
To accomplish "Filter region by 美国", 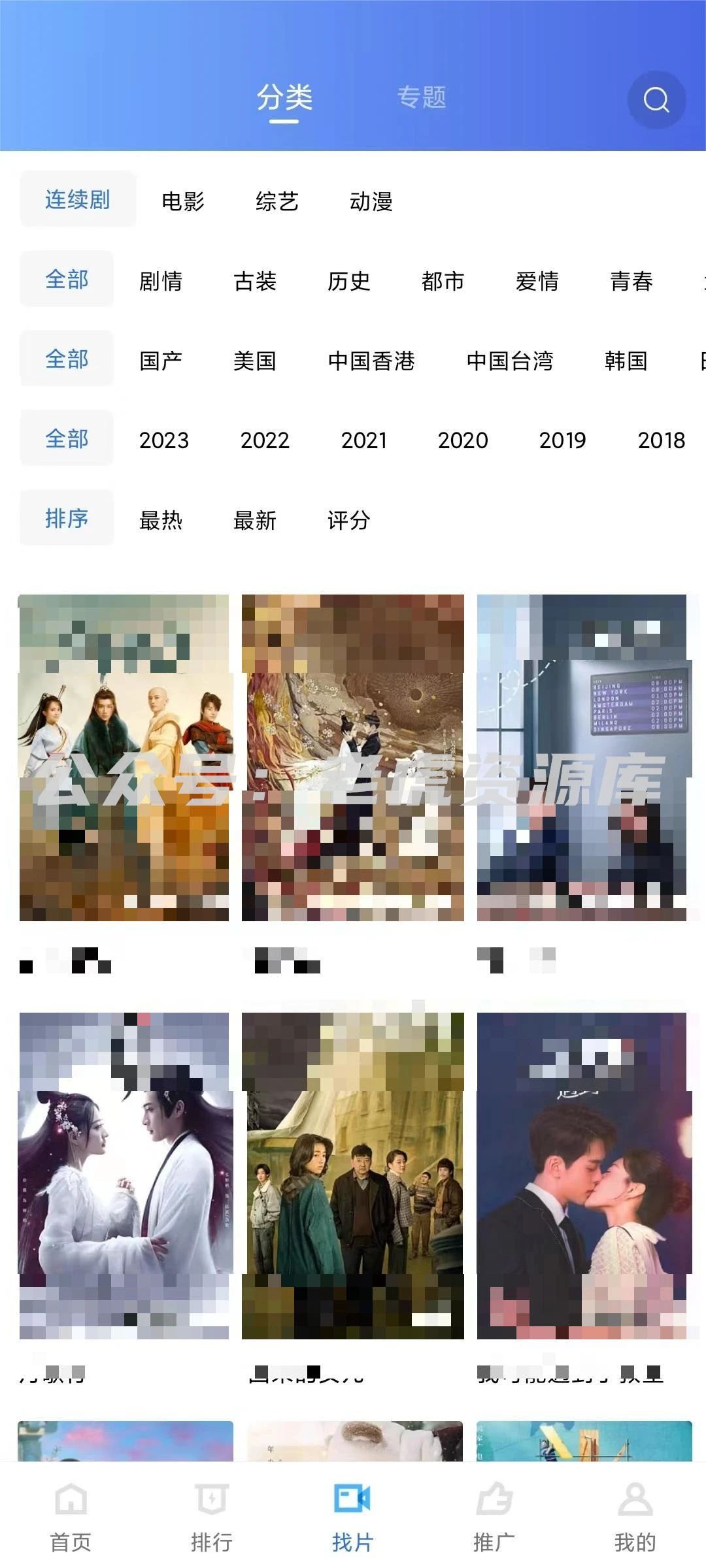I will point(255,361).
